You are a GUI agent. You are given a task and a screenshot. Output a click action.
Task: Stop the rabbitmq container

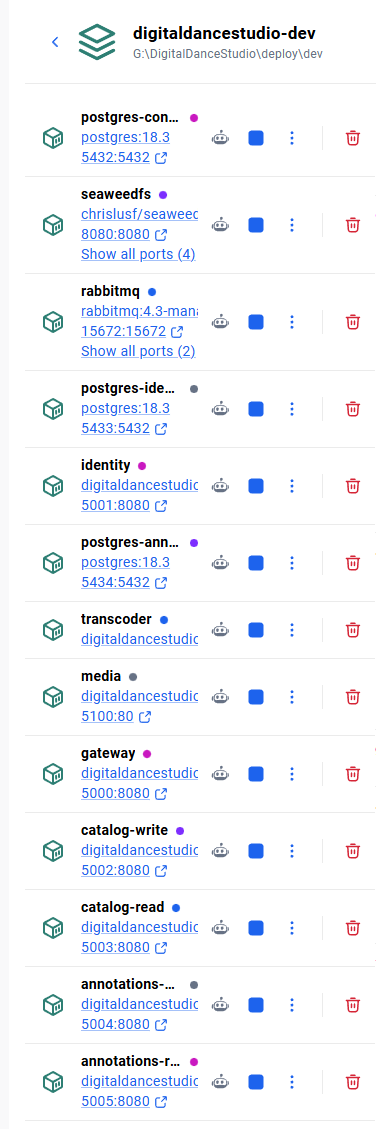tap(256, 322)
